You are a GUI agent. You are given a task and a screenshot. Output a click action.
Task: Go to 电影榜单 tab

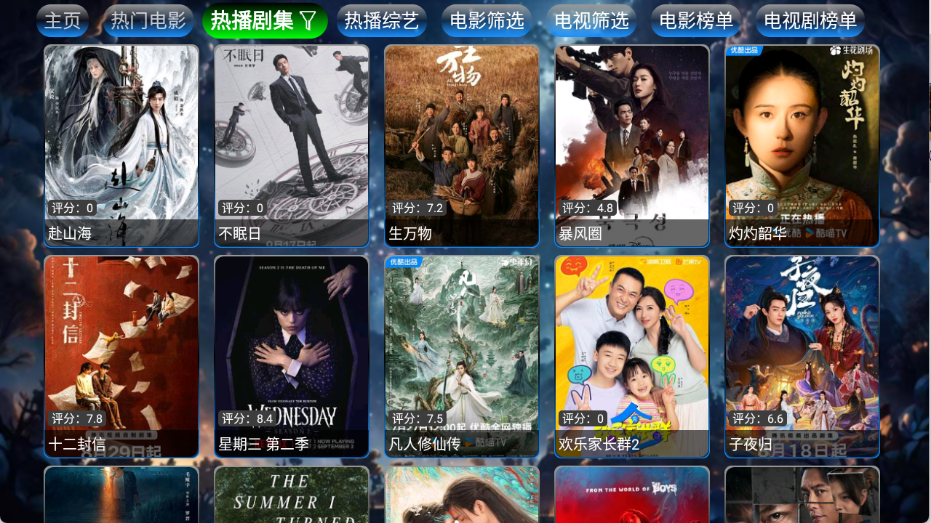[x=696, y=20]
